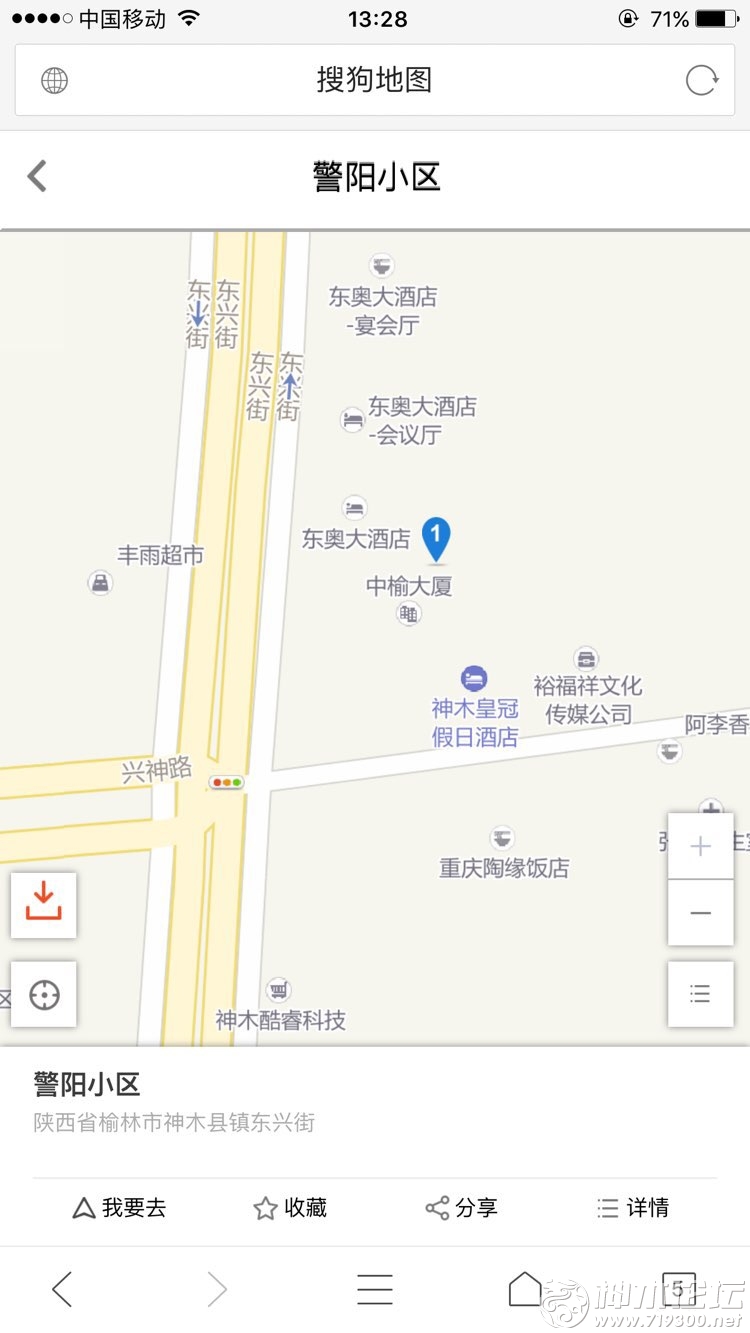
Task: Tap 我要去 to get directions
Action: tap(119, 1208)
